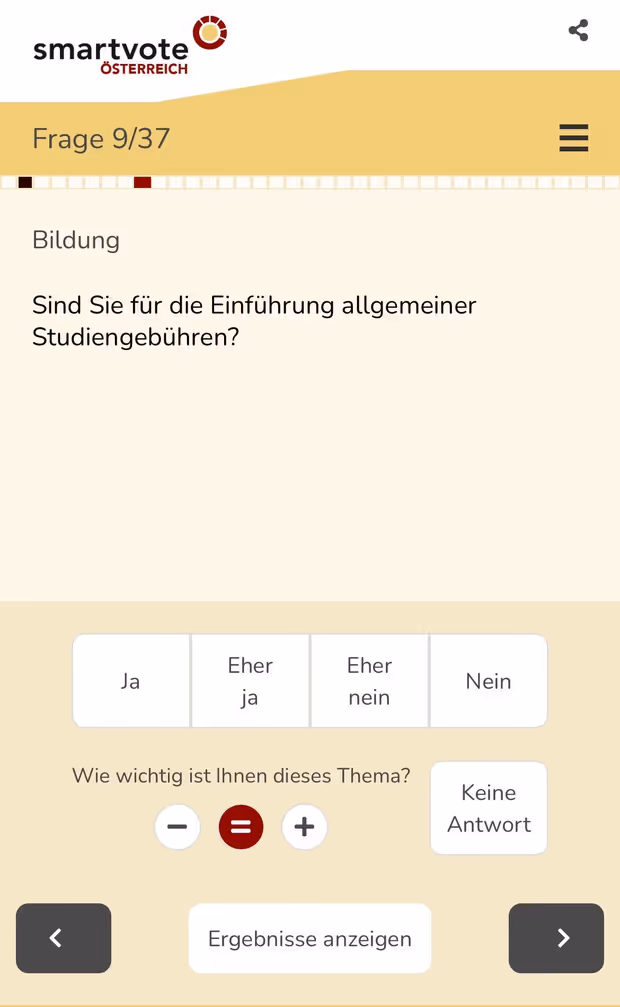Tap Ergebnisse anzeigen

click(310, 938)
